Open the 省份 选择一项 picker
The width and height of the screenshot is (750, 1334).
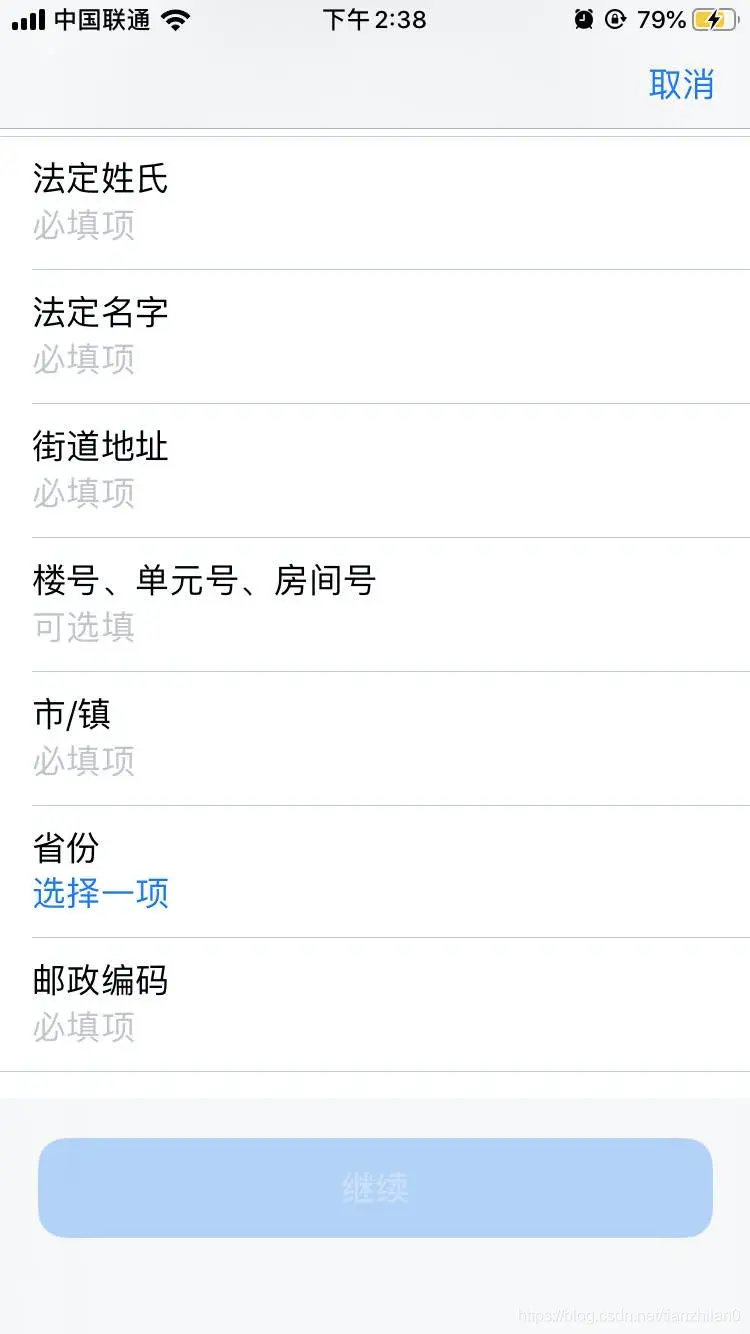(x=101, y=893)
